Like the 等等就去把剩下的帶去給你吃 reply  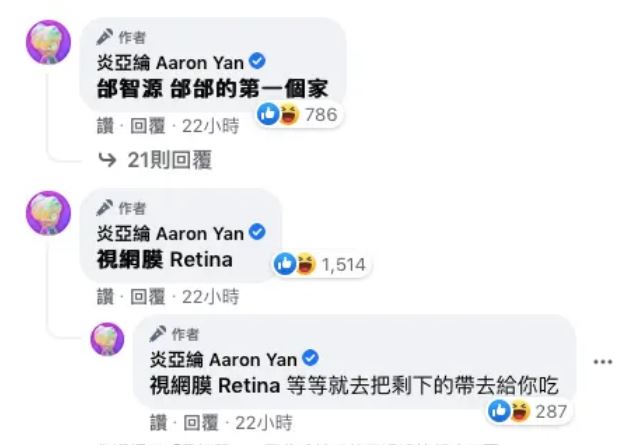pos(158,421)
